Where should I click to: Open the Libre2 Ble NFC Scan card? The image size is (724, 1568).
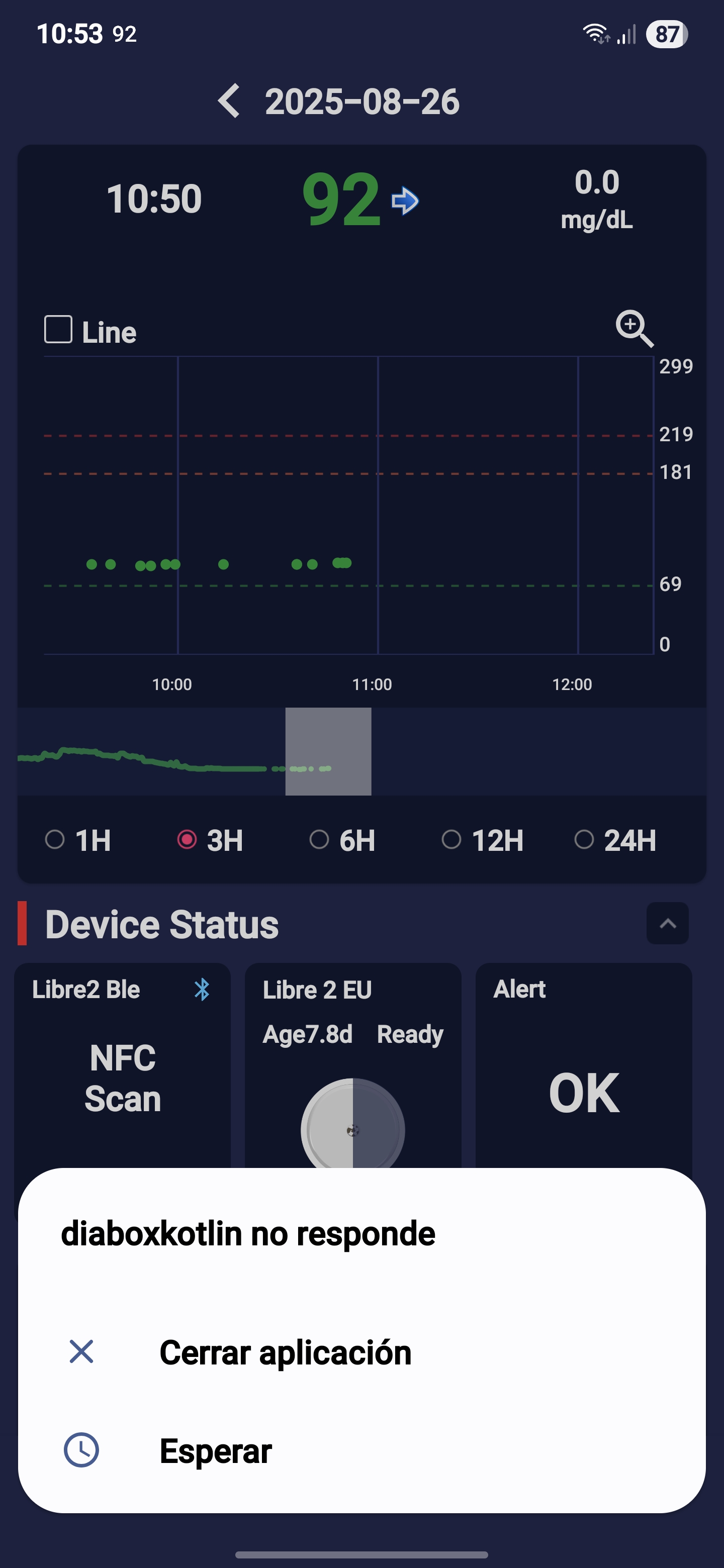(x=122, y=1066)
